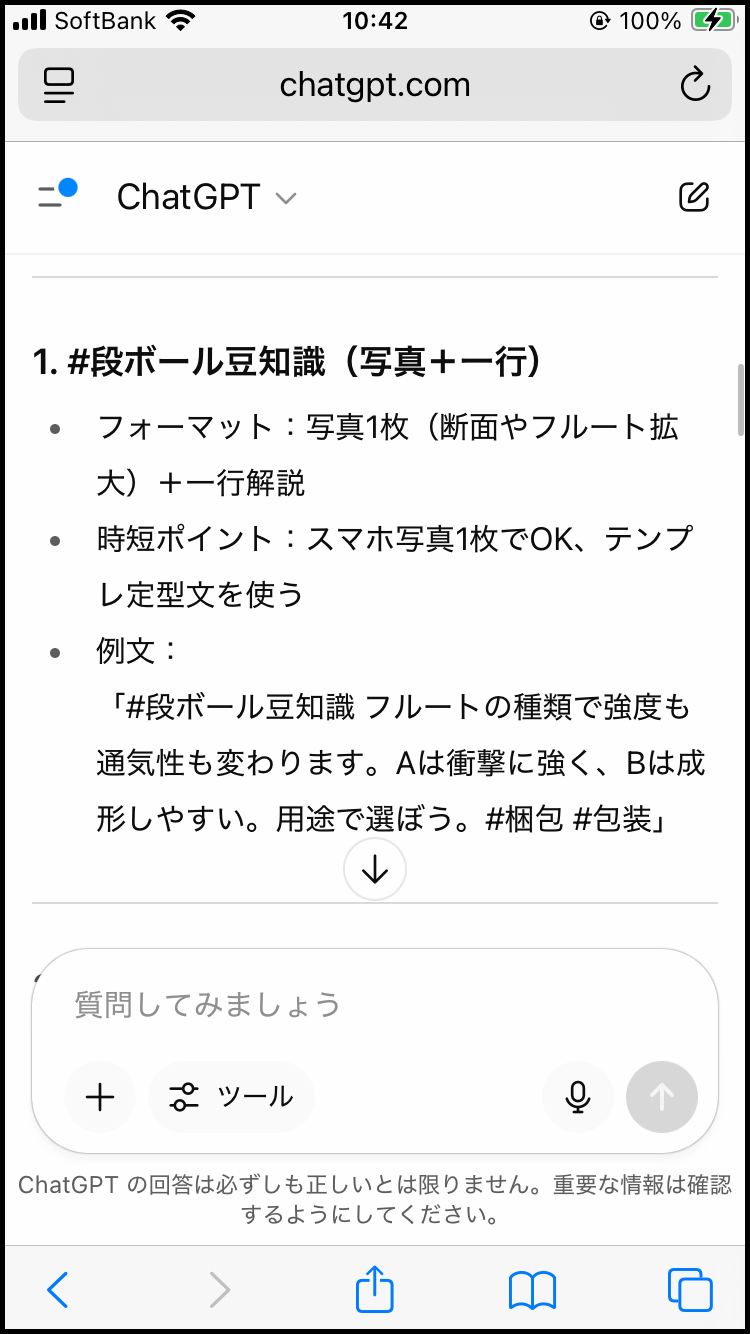Open attachment options with the plus icon

(x=100, y=1097)
